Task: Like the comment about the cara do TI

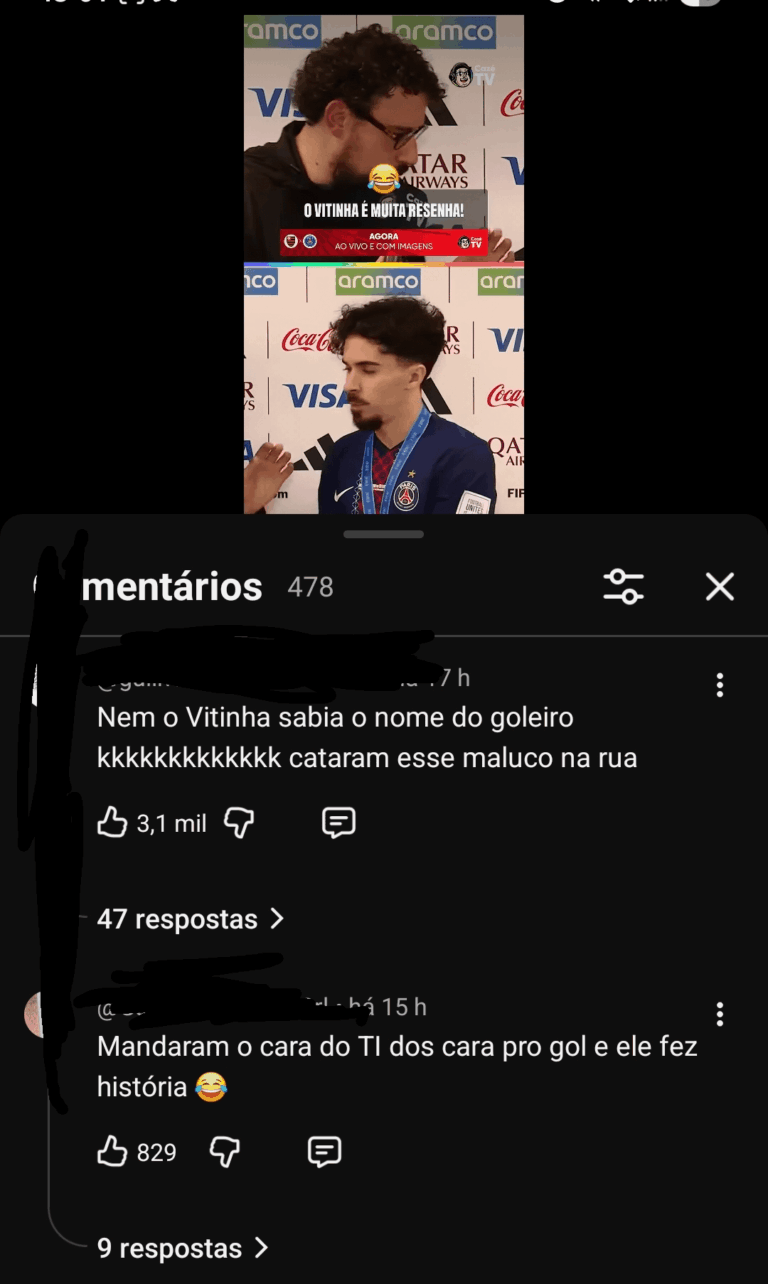Action: [112, 1152]
